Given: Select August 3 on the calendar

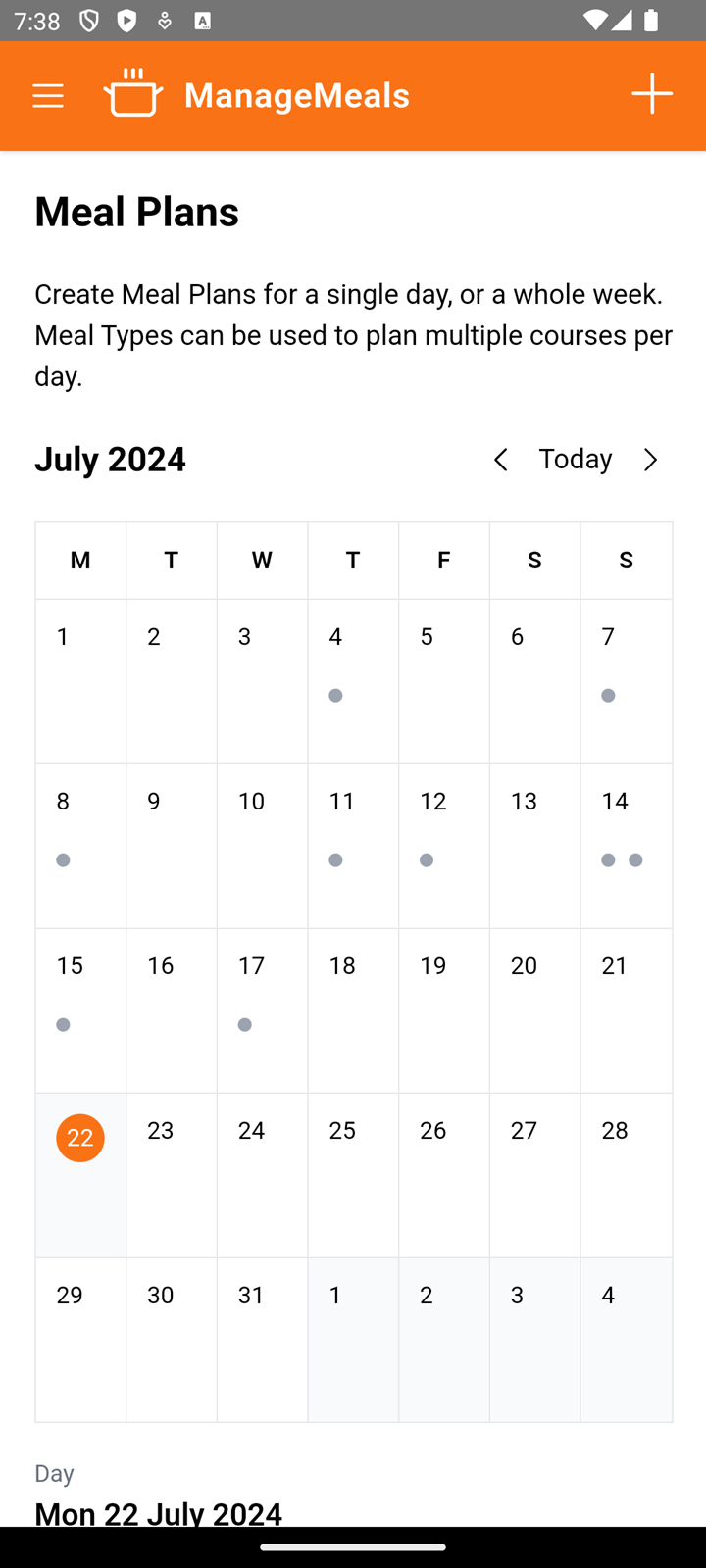Looking at the screenshot, I should pyautogui.click(x=534, y=1340).
